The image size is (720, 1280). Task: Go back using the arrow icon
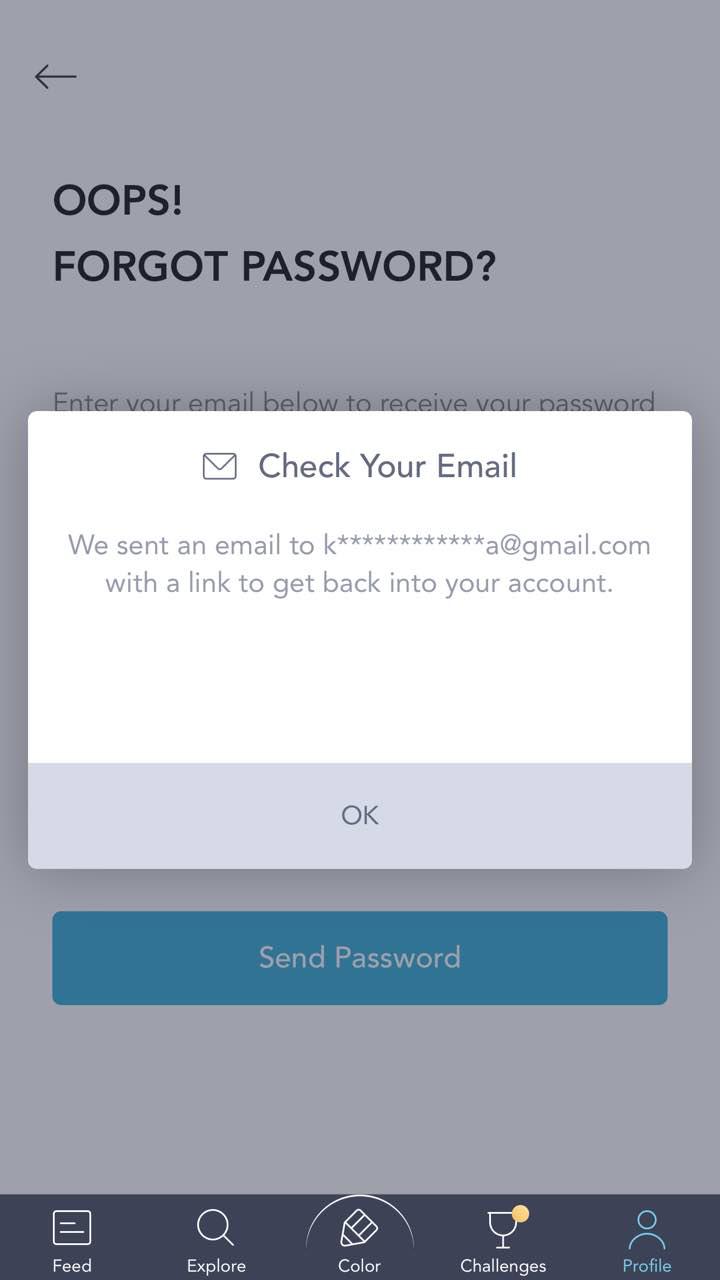coord(56,77)
